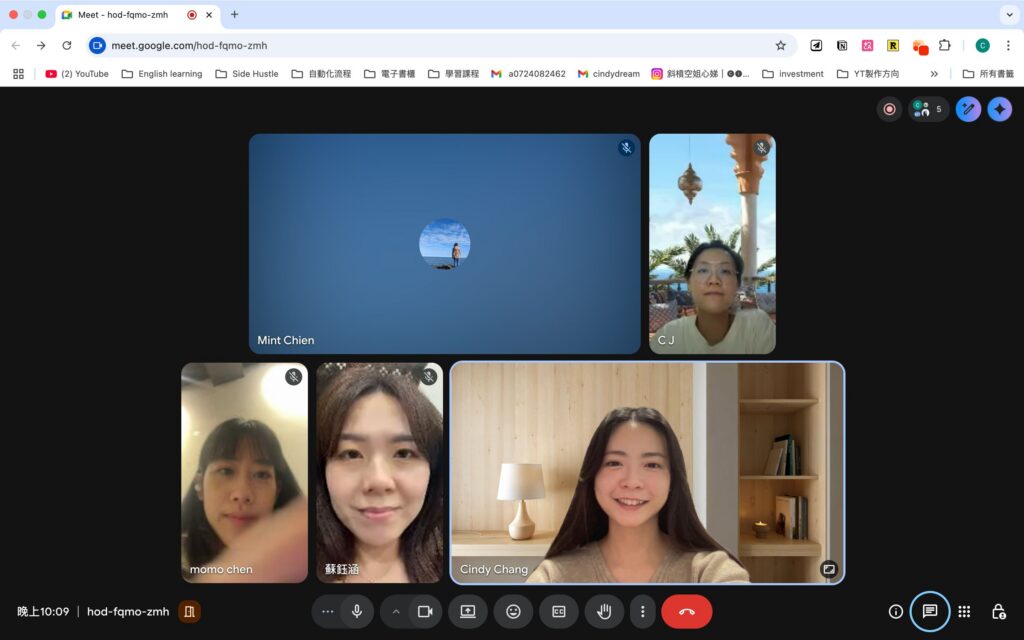Open the more options menu

(643, 611)
